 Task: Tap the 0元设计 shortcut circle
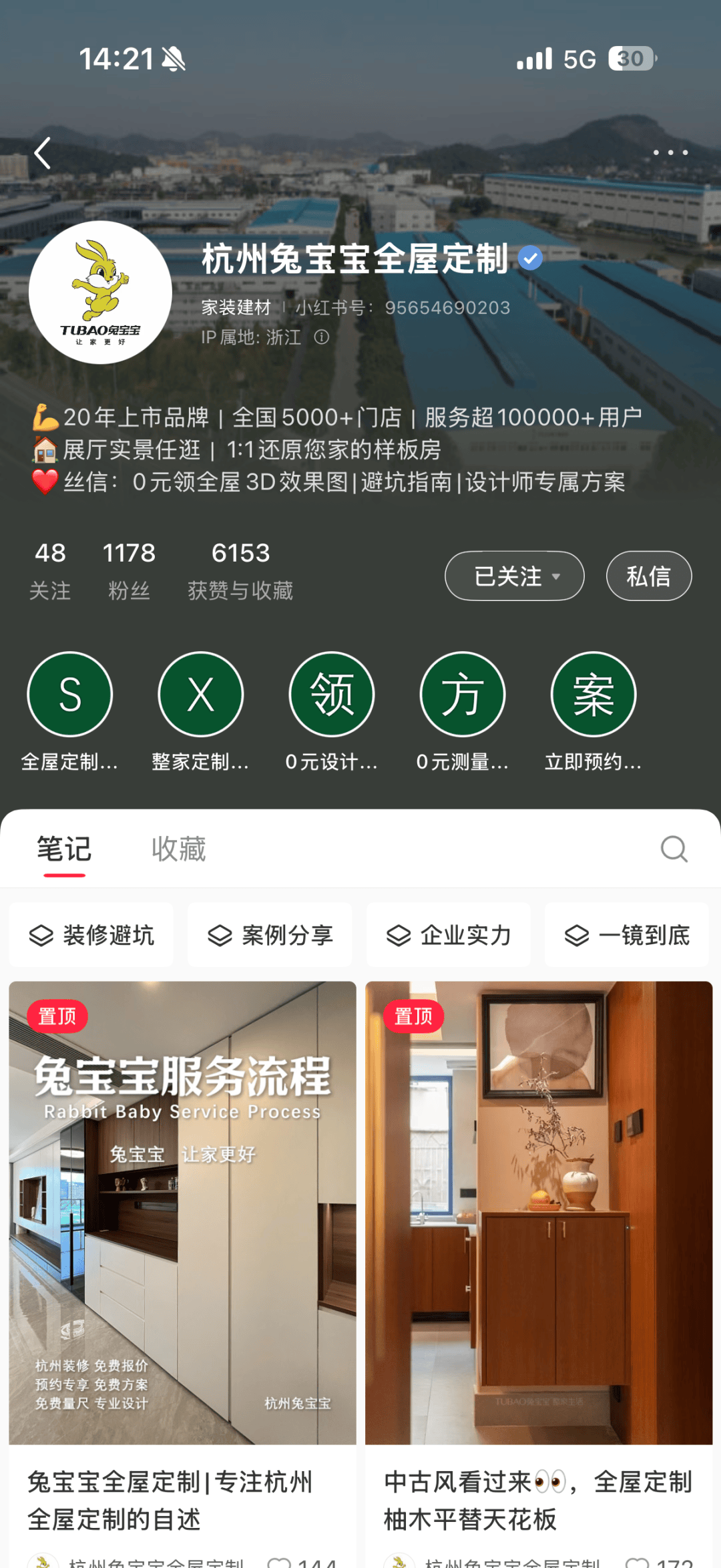tap(331, 695)
